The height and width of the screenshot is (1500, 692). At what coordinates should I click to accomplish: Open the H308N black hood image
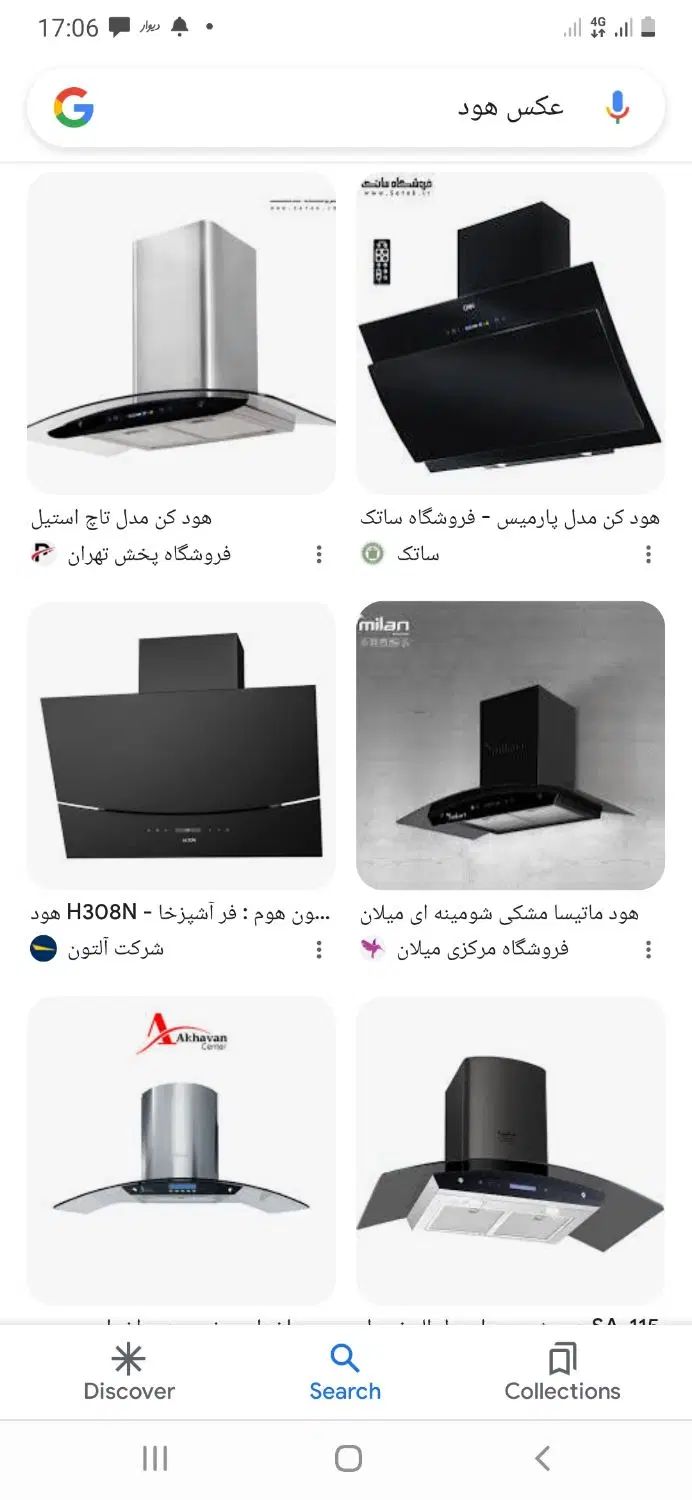coord(181,745)
